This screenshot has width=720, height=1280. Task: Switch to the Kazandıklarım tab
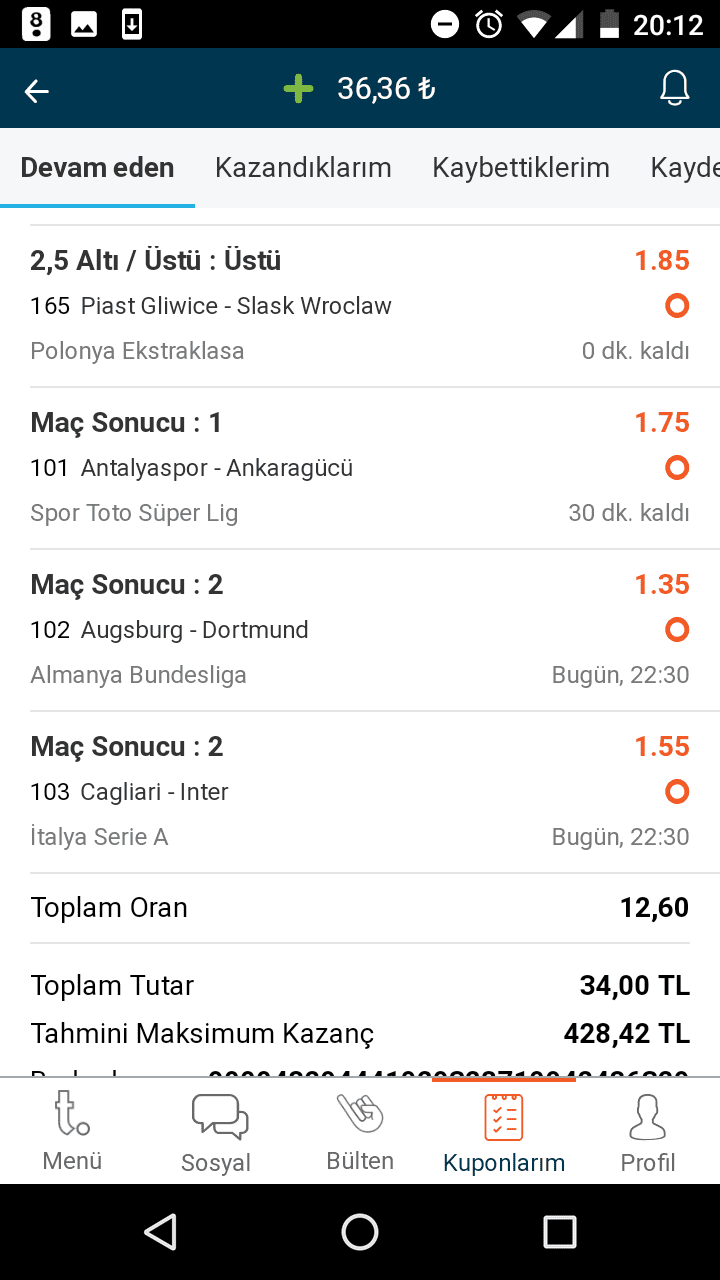tap(303, 167)
